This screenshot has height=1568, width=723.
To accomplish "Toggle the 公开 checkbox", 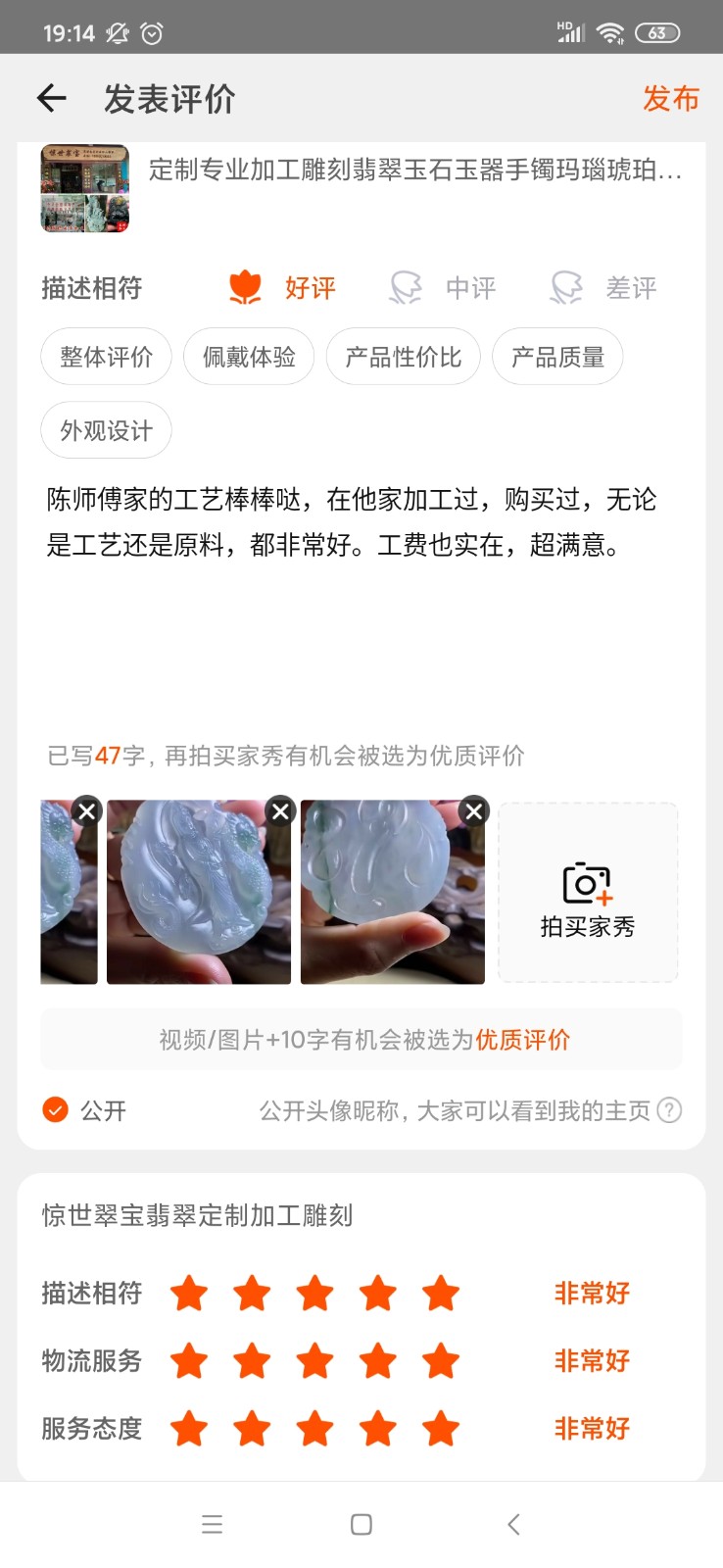I will 56,1110.
